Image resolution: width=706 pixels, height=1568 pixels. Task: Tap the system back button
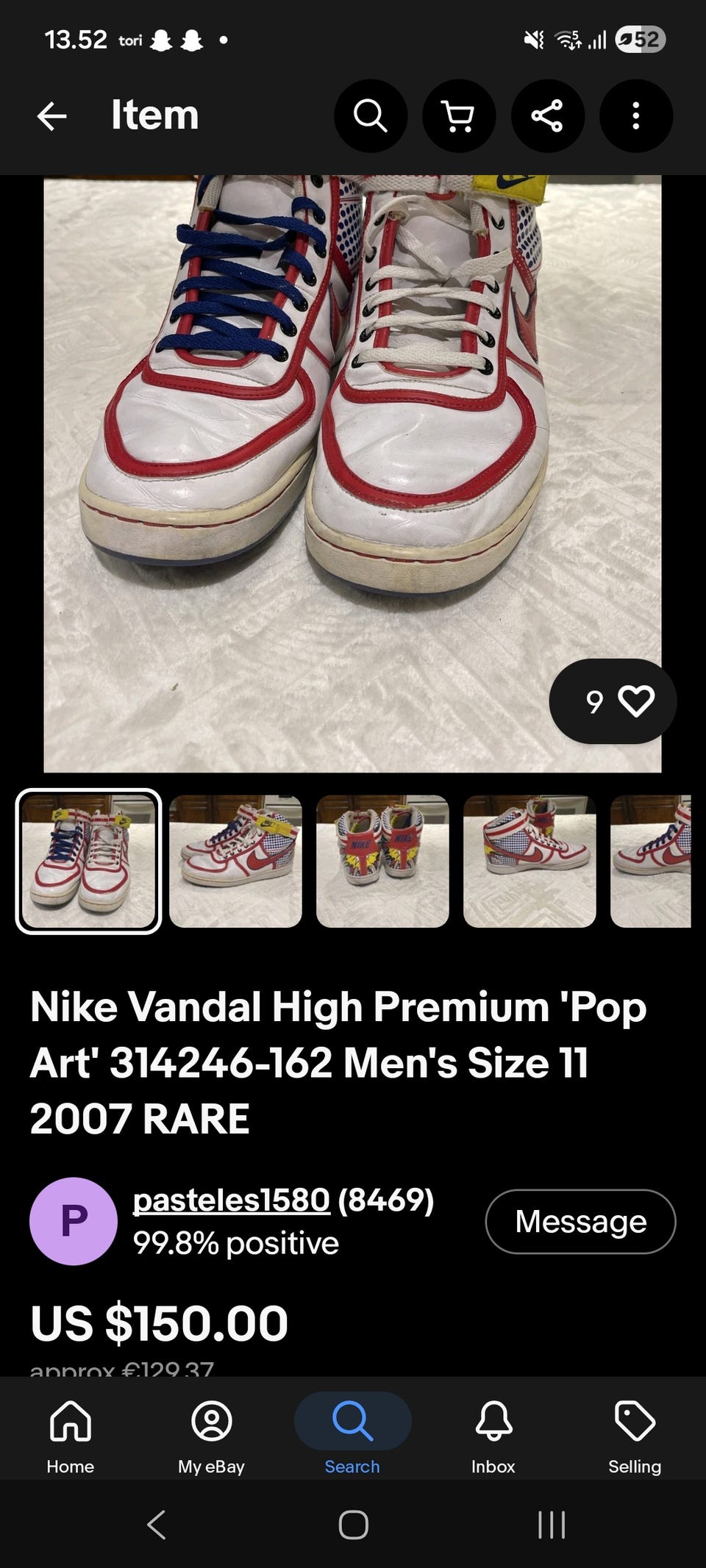[x=156, y=1525]
